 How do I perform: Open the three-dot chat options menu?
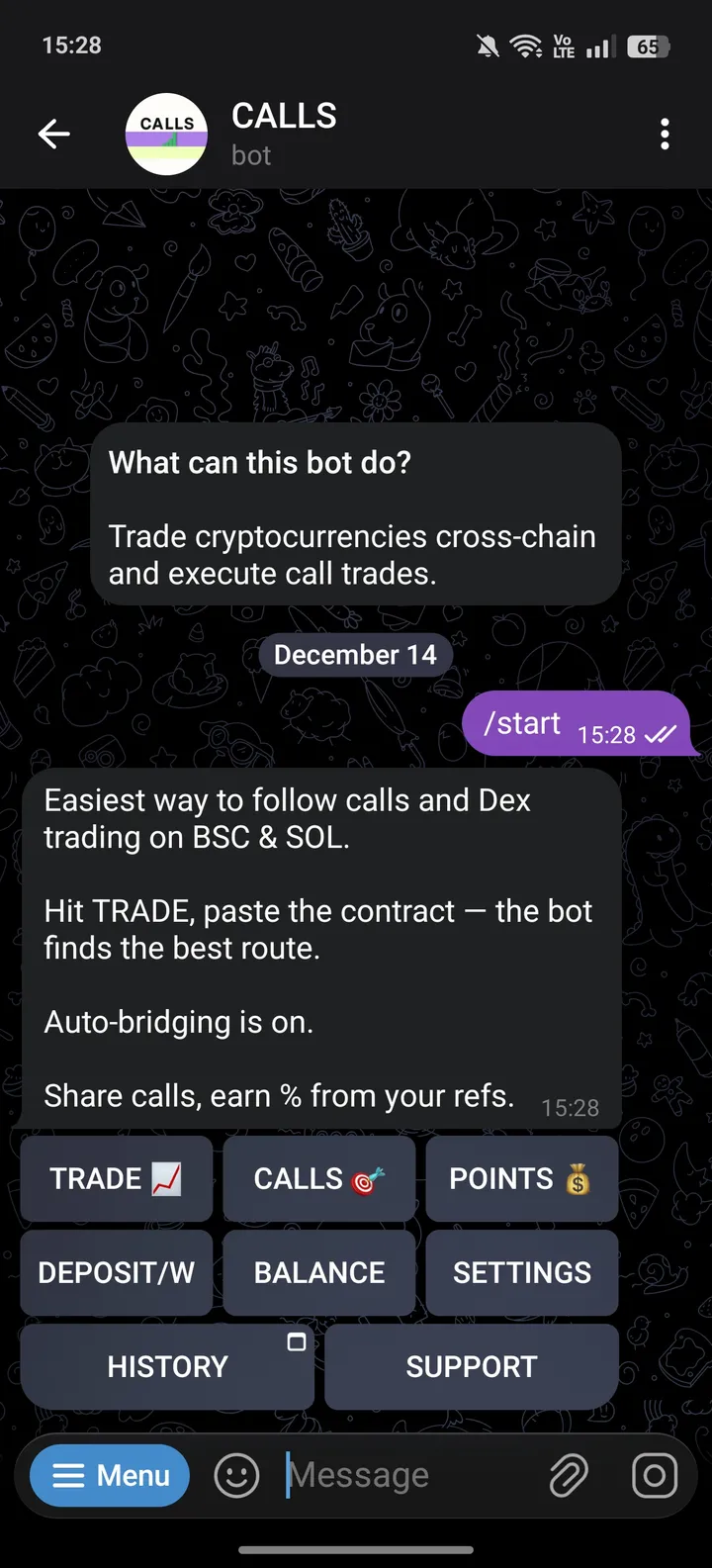point(665,134)
